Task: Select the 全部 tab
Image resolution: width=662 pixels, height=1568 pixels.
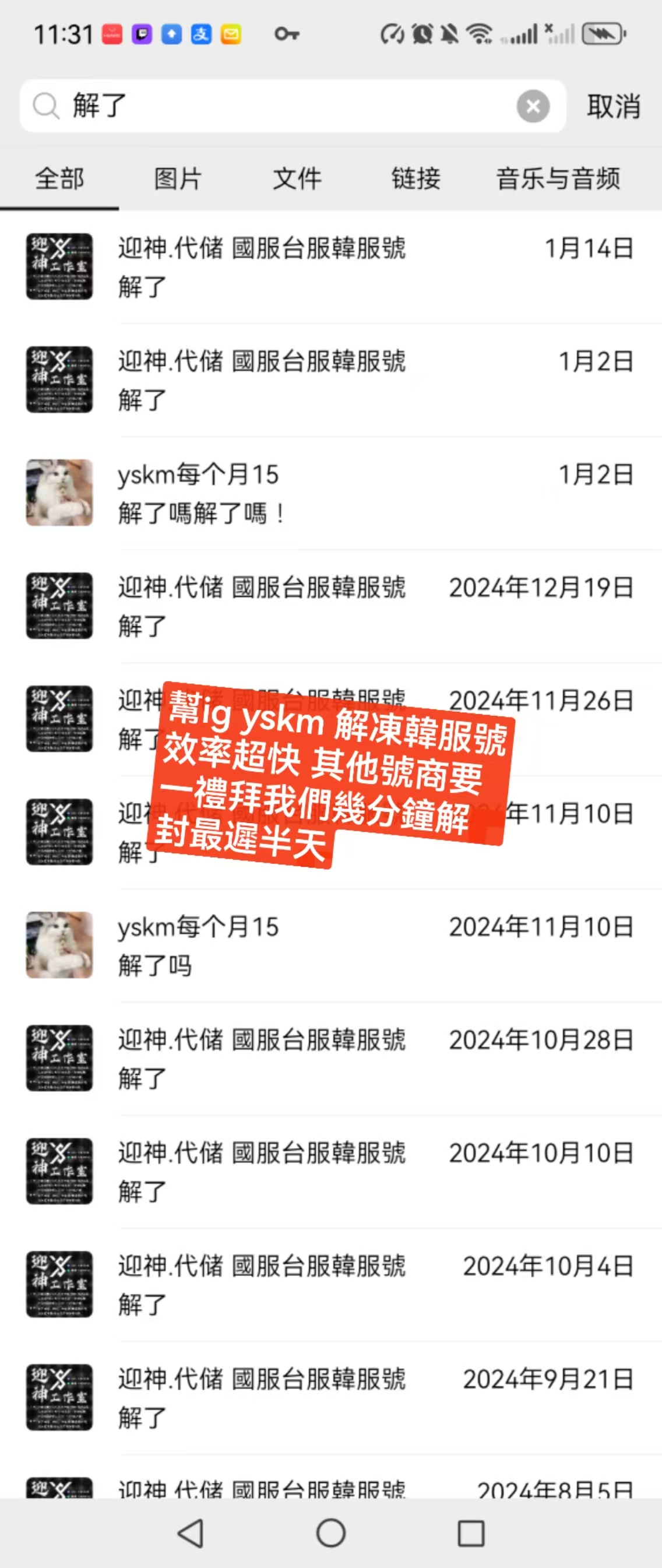Action: (59, 179)
